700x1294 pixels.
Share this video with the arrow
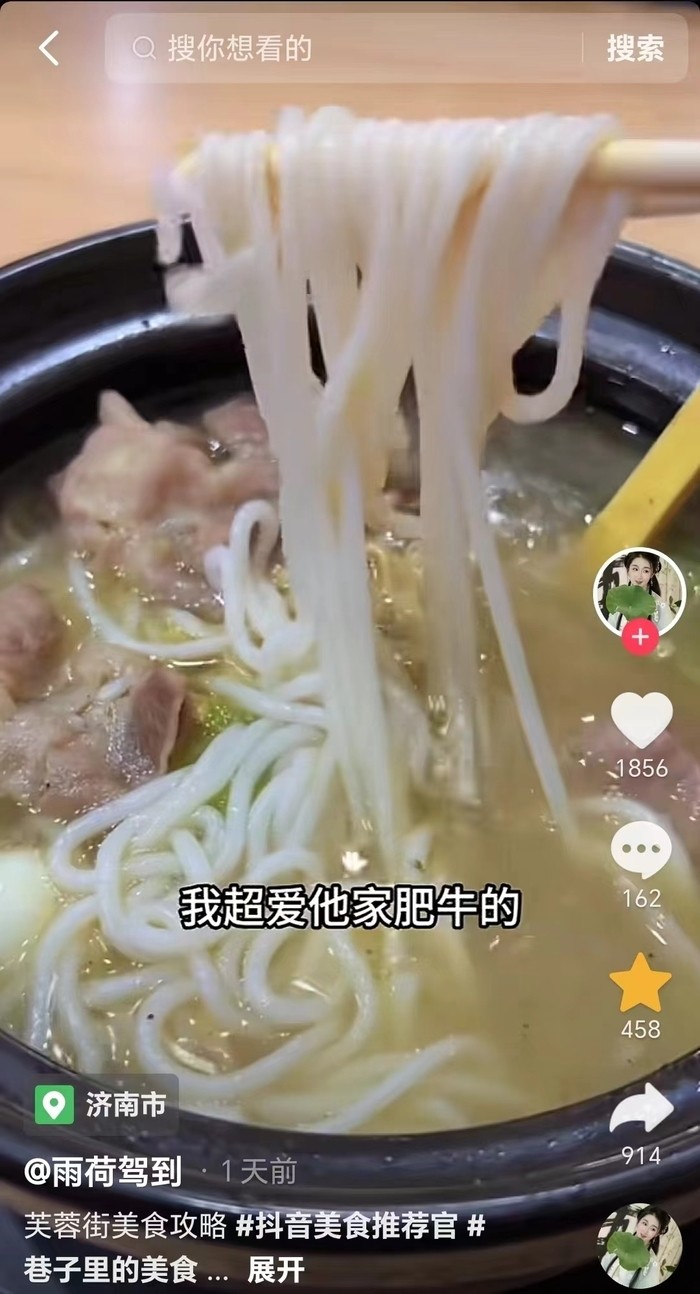coord(641,1110)
